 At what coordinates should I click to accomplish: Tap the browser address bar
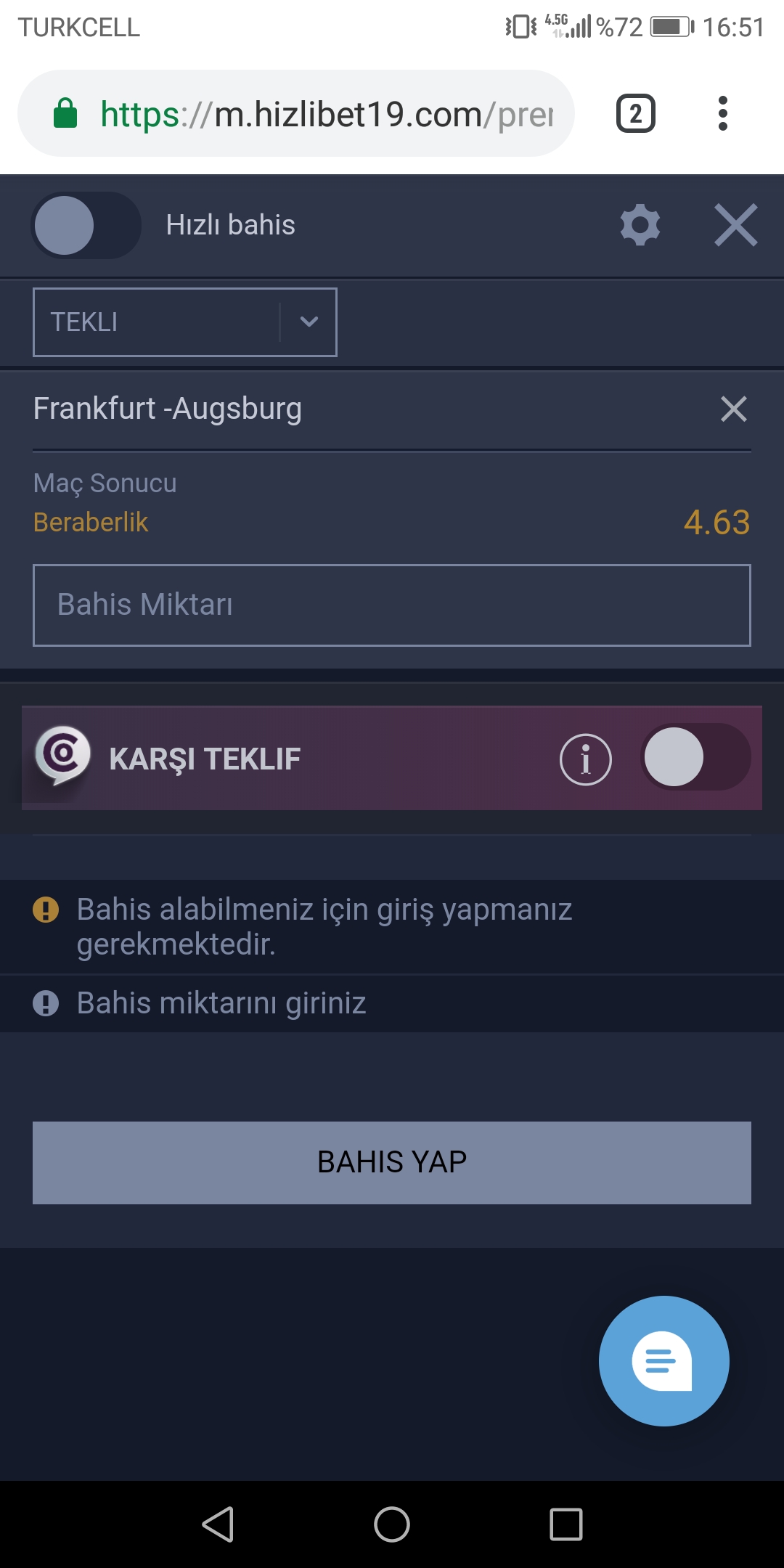(x=296, y=114)
